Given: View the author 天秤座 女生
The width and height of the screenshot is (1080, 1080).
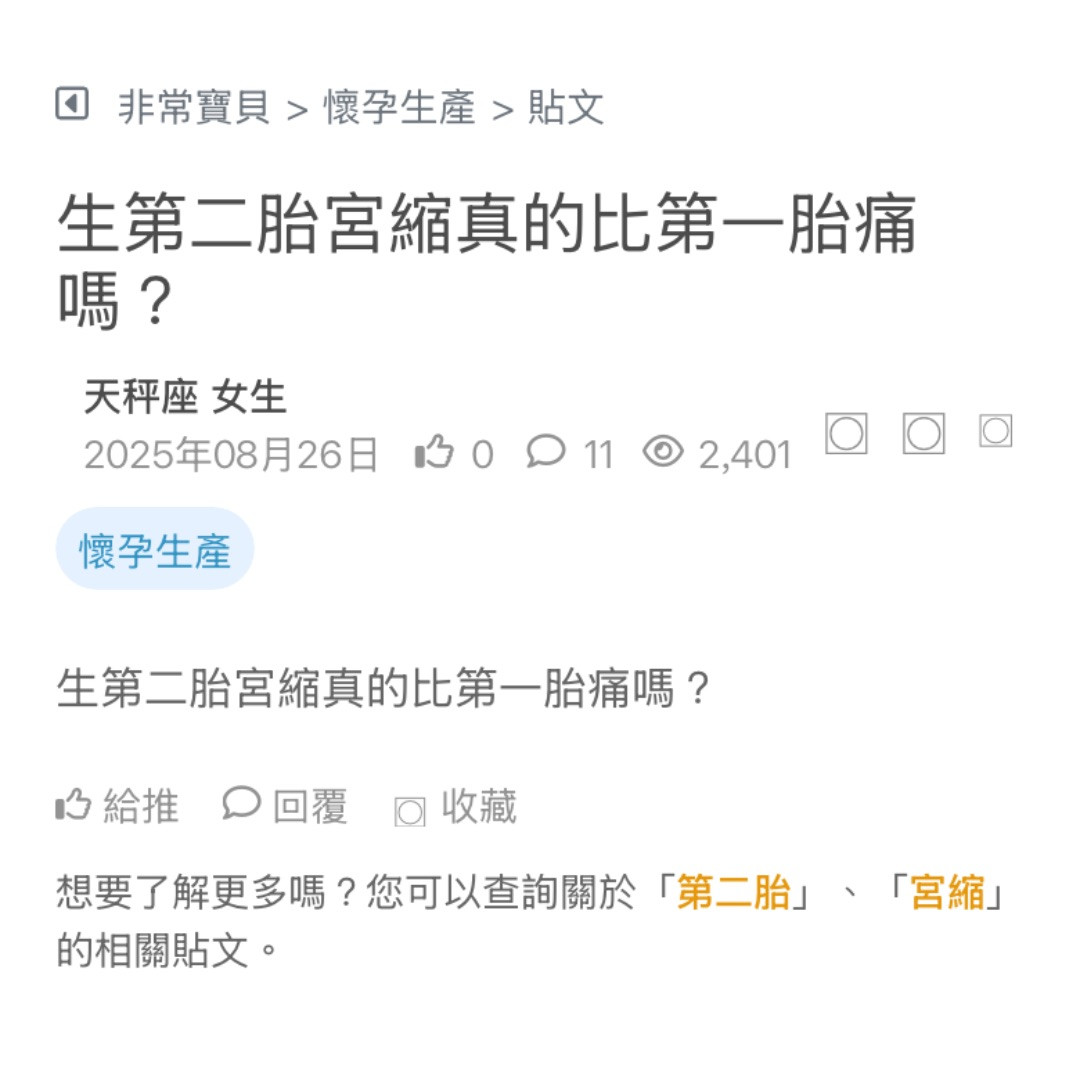Looking at the screenshot, I should pyautogui.click(x=185, y=398).
